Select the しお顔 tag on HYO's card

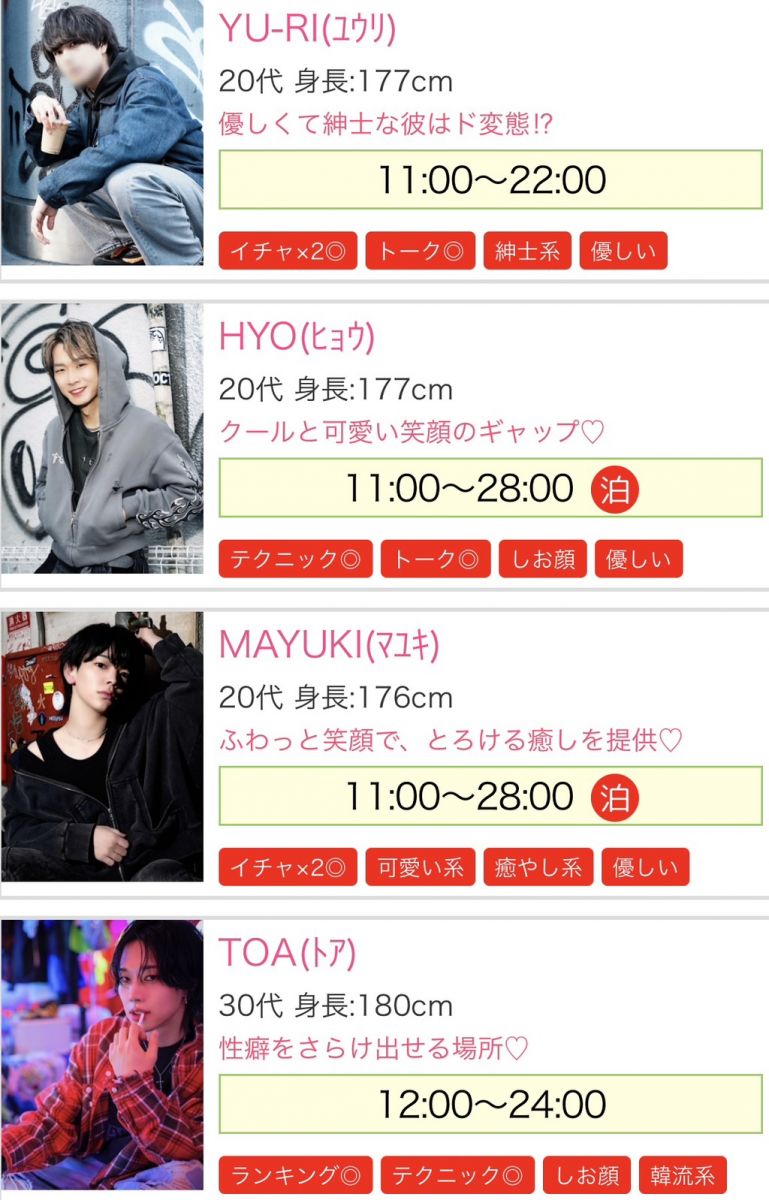point(542,559)
